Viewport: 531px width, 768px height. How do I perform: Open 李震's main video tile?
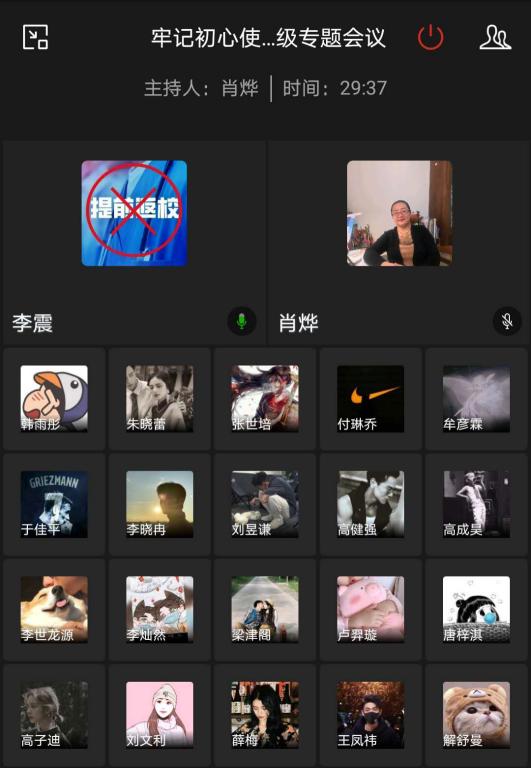(134, 242)
